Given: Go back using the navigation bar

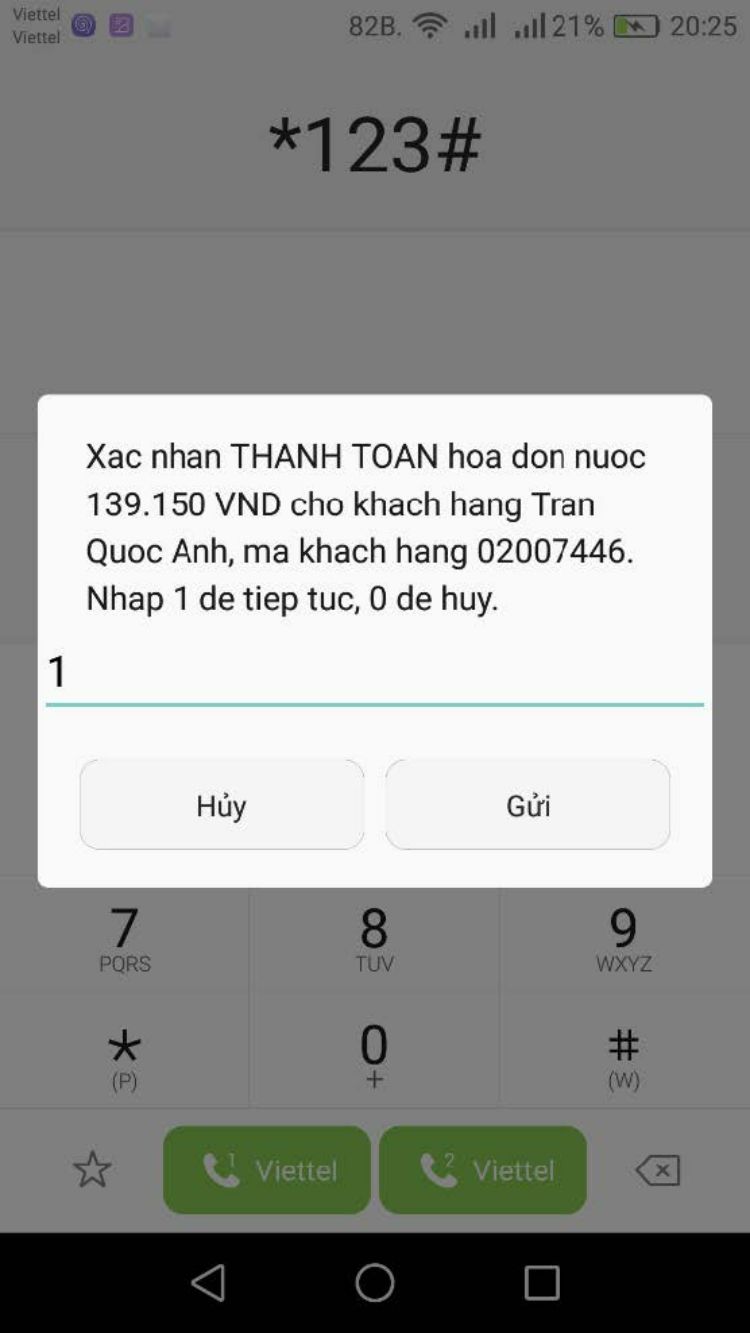Looking at the screenshot, I should click(208, 1282).
